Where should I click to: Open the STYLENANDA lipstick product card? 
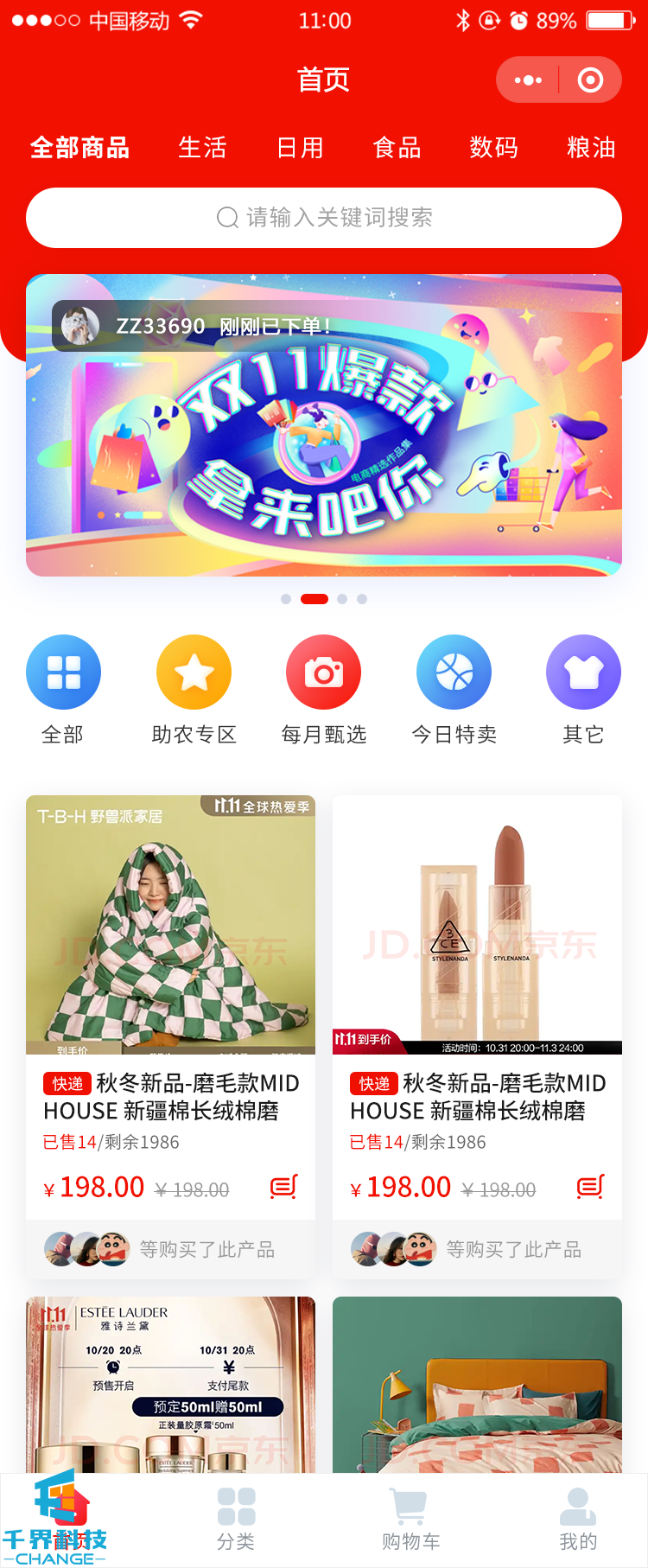pyautogui.click(x=477, y=925)
